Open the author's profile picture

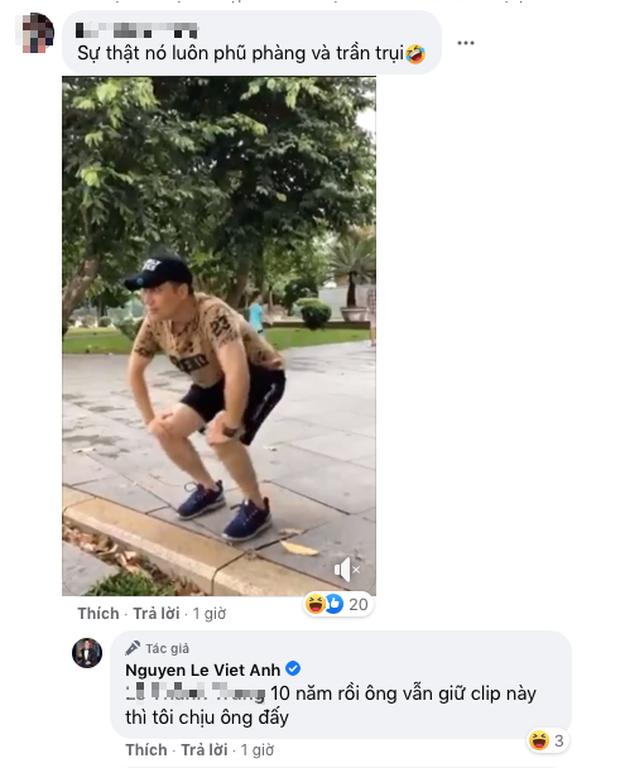[x=87, y=652]
